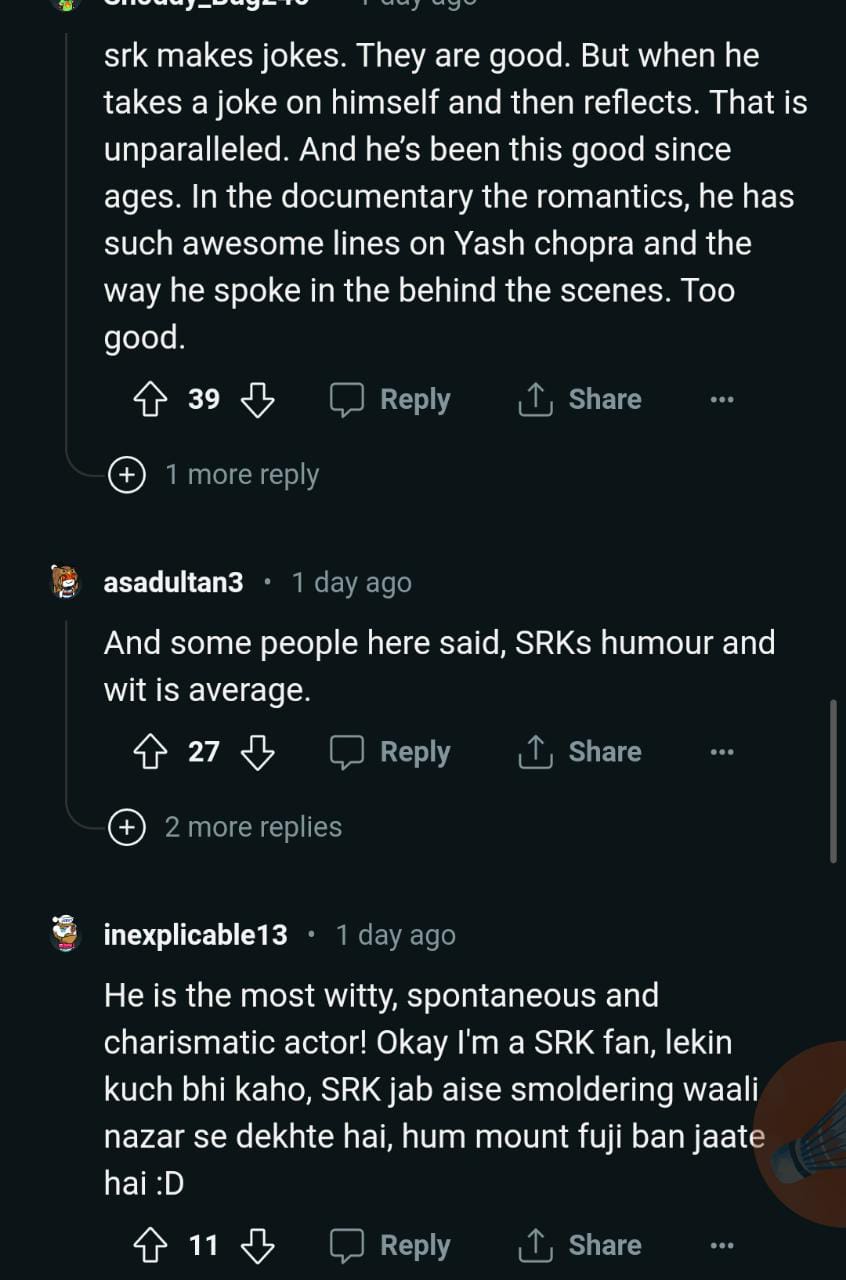
Task: Upvote inexplicable13's comment
Action: tap(150, 1246)
